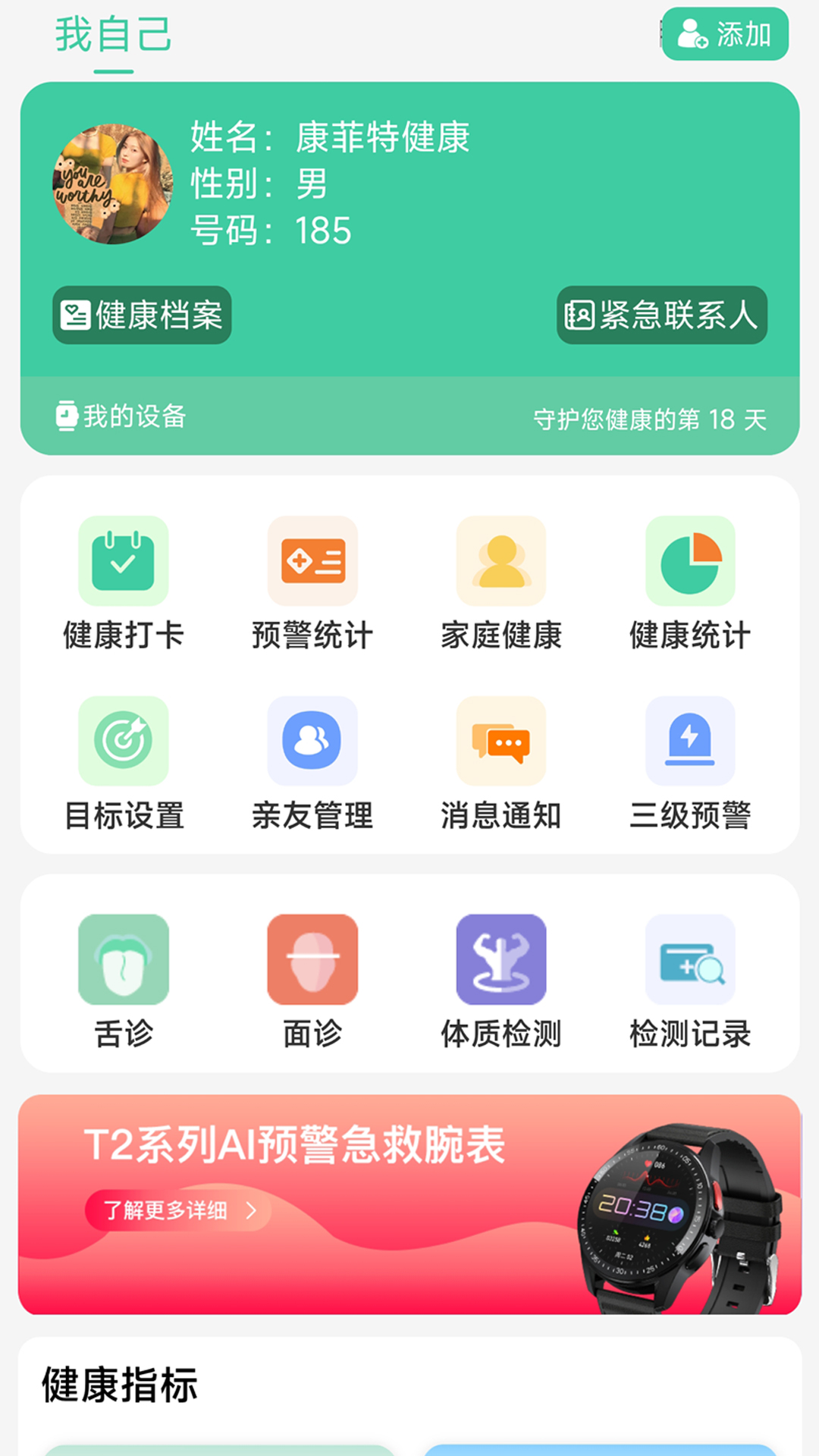Open the 健康打卡 health check-in feature
Screen dimensions: 819x1456
124,588
